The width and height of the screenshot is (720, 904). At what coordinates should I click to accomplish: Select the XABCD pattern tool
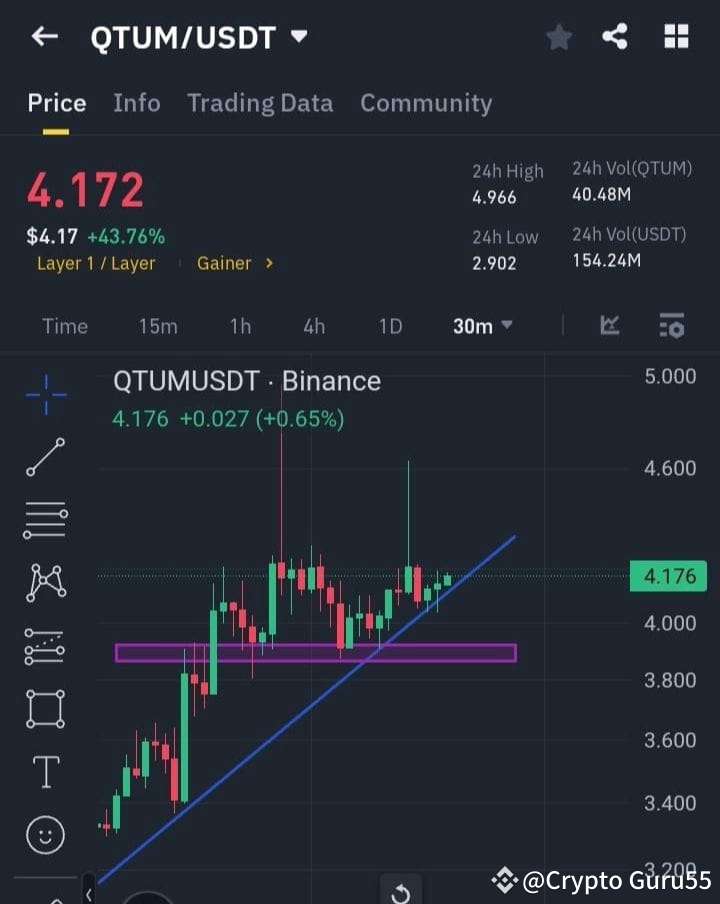(44, 583)
